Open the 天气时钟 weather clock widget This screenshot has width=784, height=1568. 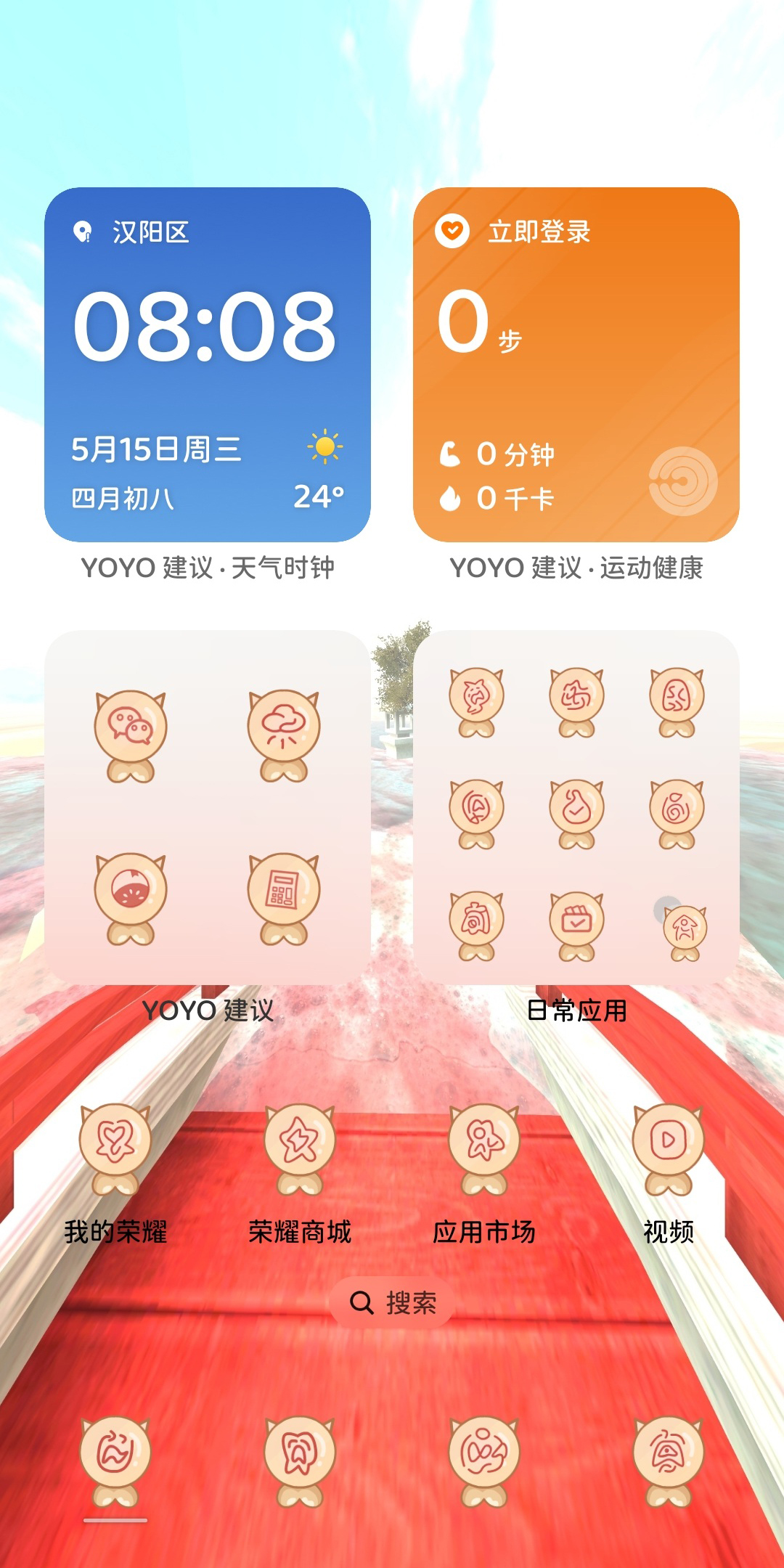pyautogui.click(x=208, y=364)
